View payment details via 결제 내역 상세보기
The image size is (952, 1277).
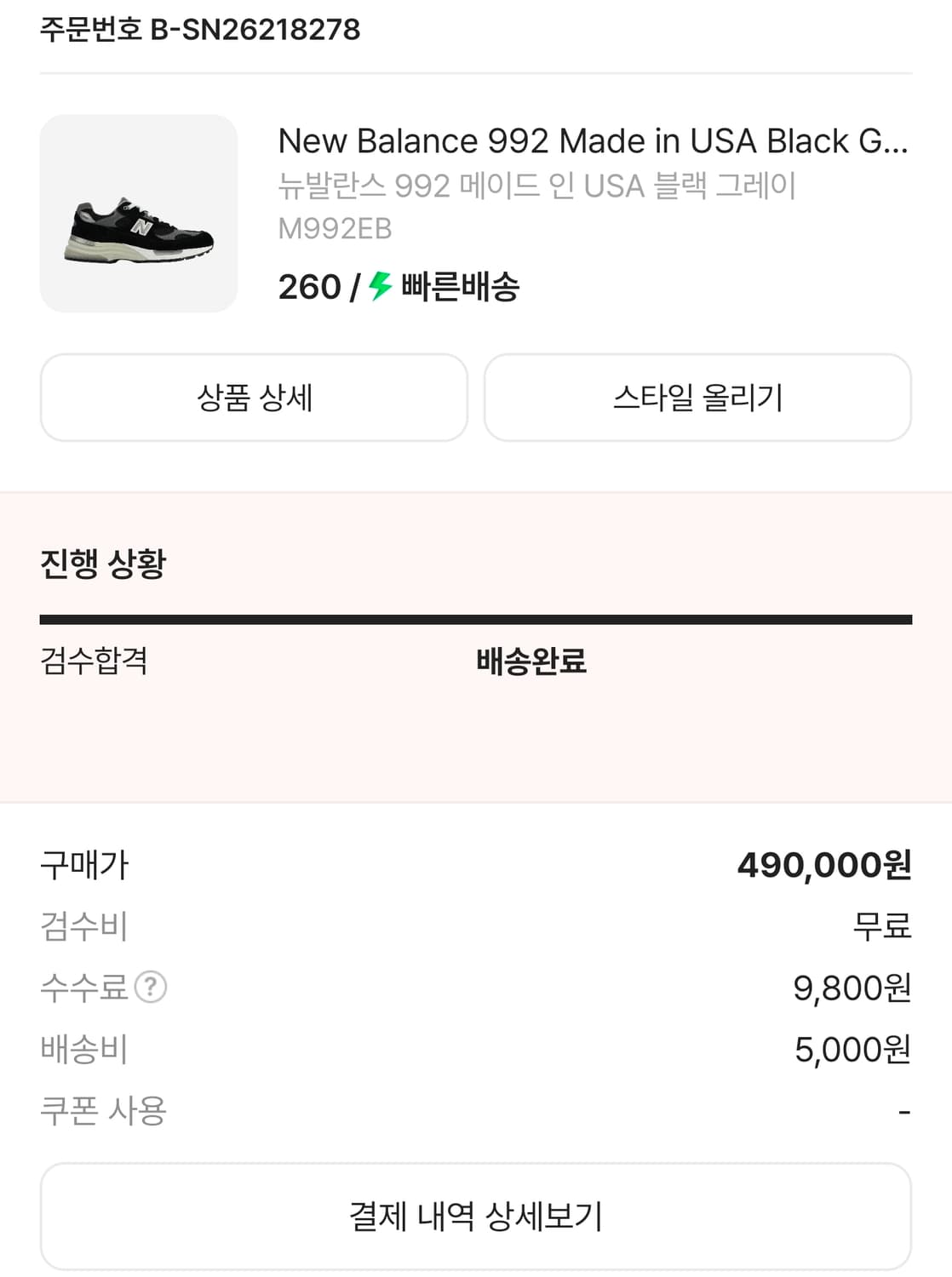coord(475,1217)
